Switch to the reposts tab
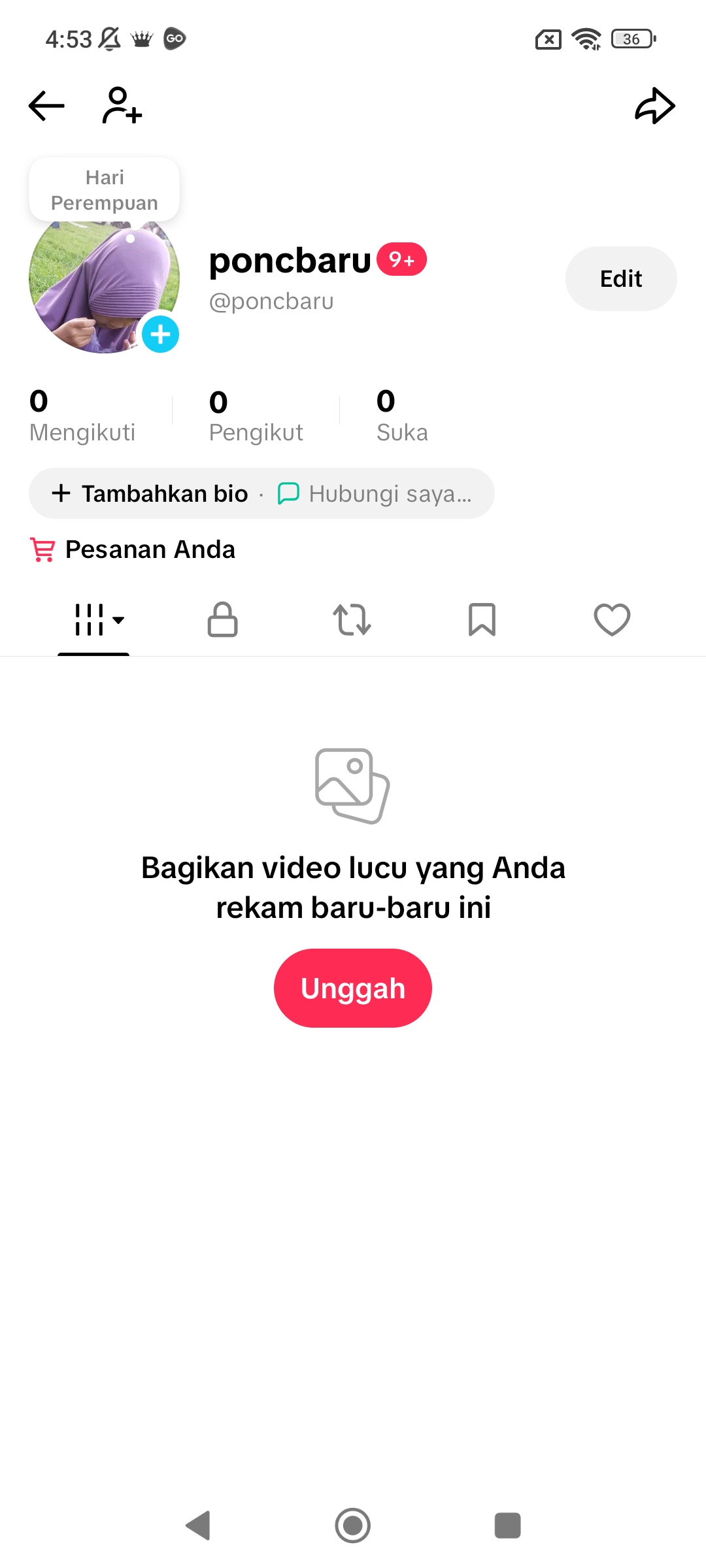Screen dimensions: 706x1568 point(352,619)
